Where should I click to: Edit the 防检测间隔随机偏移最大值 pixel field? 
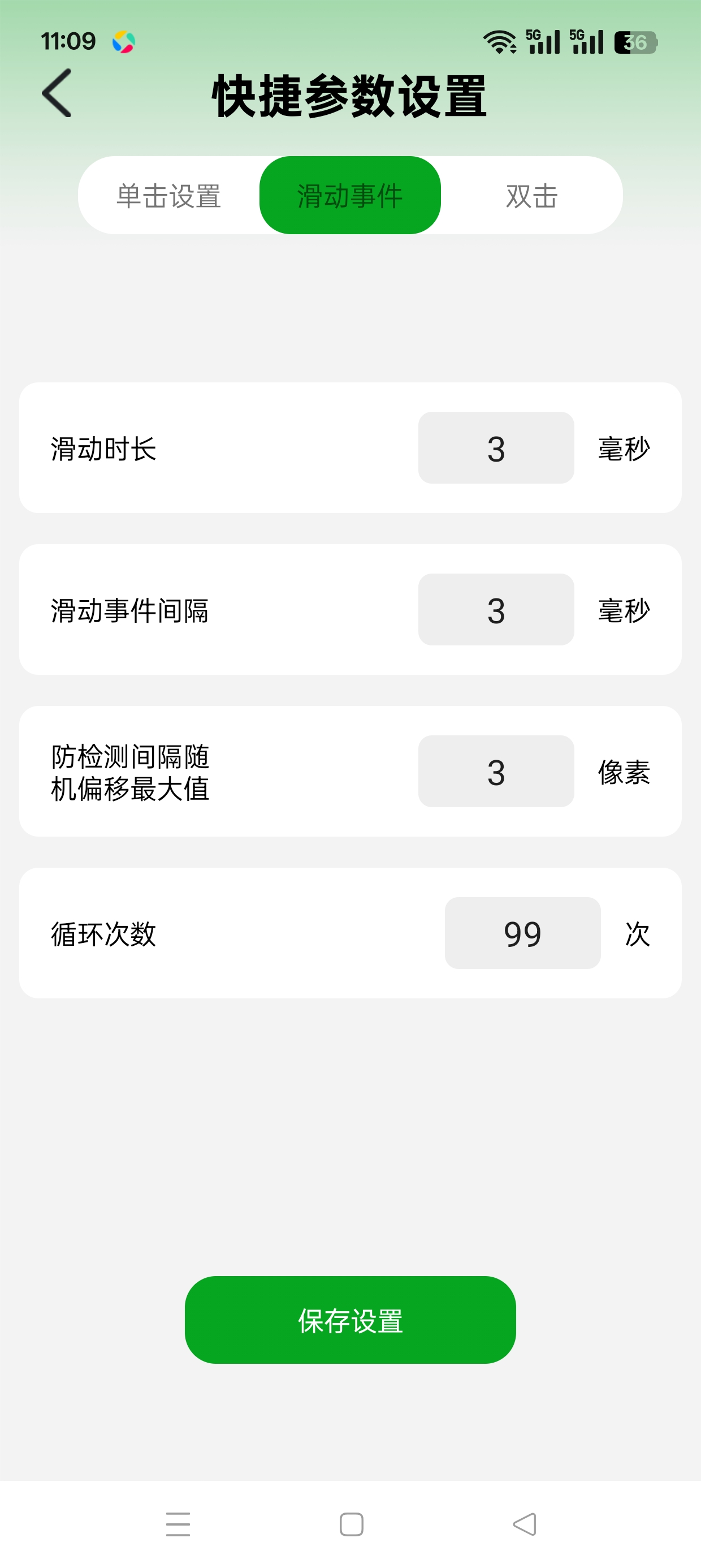coord(496,771)
